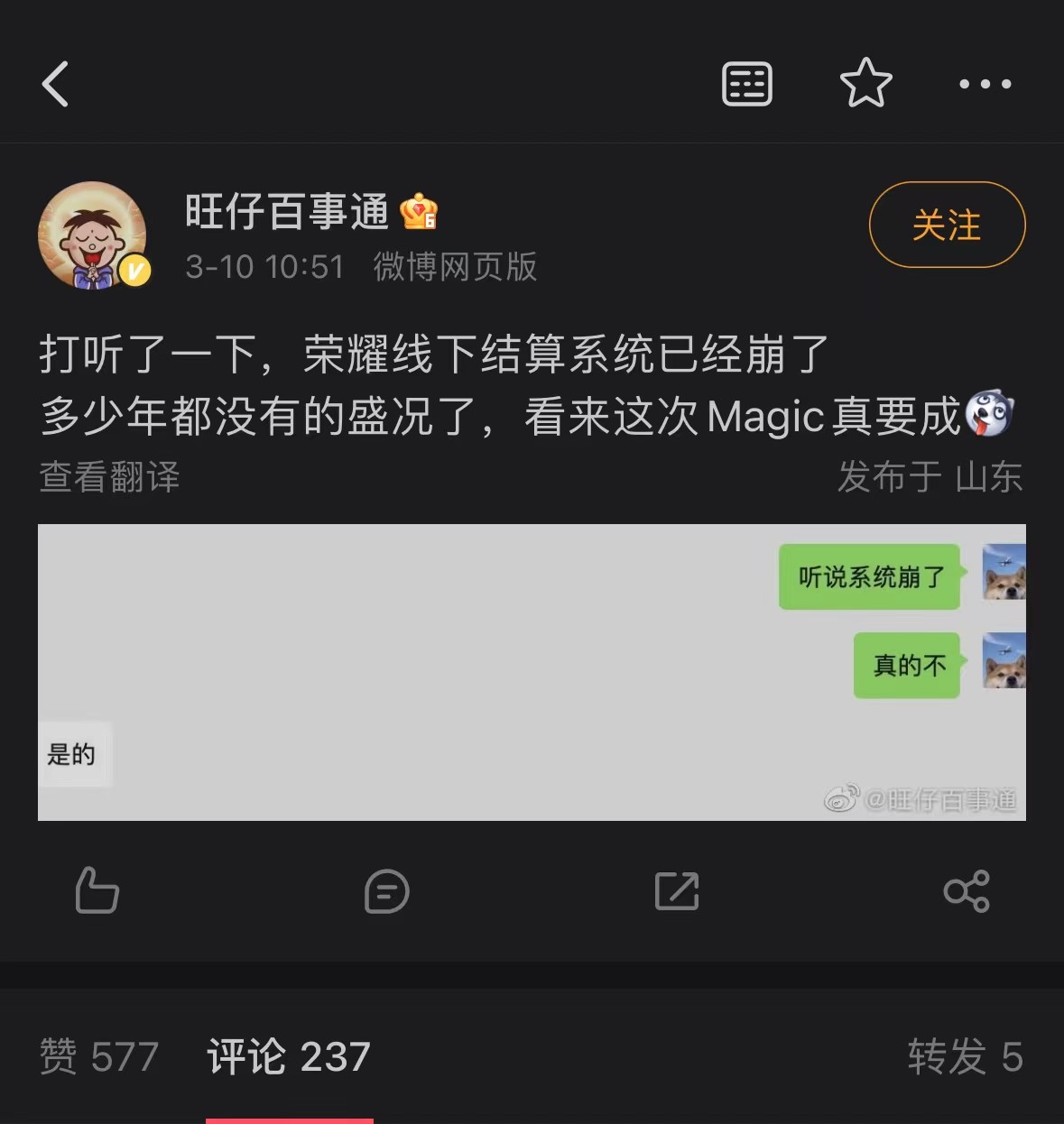Viewport: 1064px width, 1124px height.
Task: Select the 评论 237 tab
Action: (x=289, y=1056)
